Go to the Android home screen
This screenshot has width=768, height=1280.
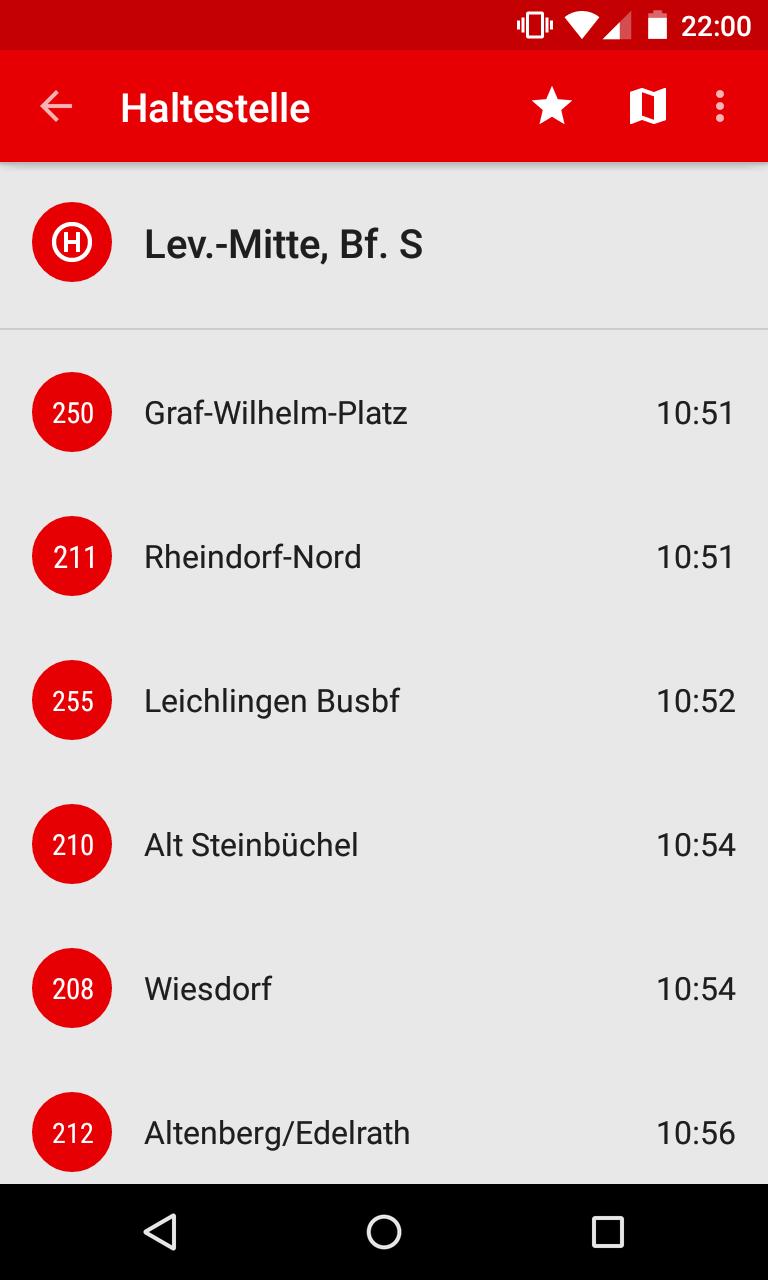pos(384,1232)
